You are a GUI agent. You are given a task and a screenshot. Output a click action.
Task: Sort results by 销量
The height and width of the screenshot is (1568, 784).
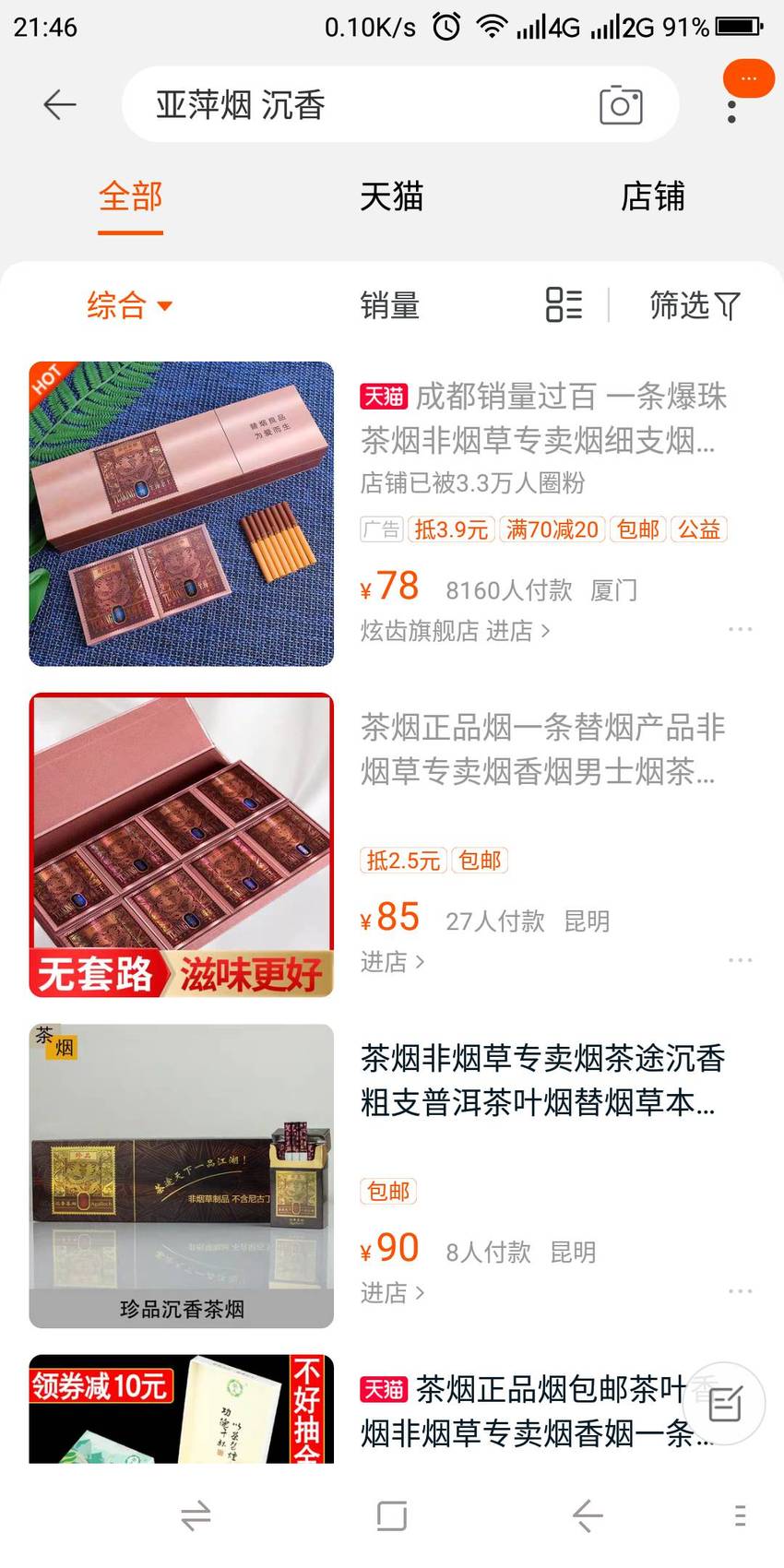pos(390,305)
